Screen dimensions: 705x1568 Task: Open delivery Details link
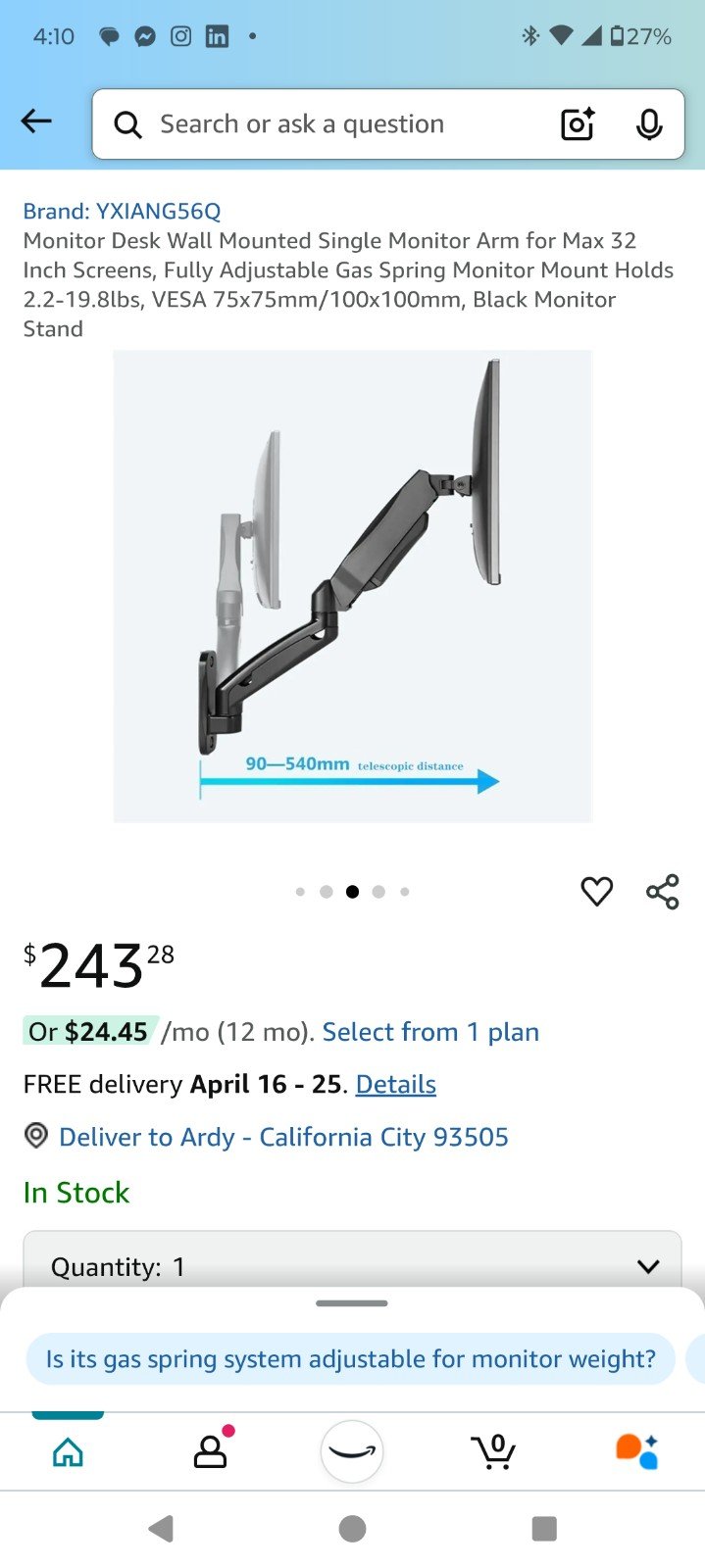click(396, 1084)
